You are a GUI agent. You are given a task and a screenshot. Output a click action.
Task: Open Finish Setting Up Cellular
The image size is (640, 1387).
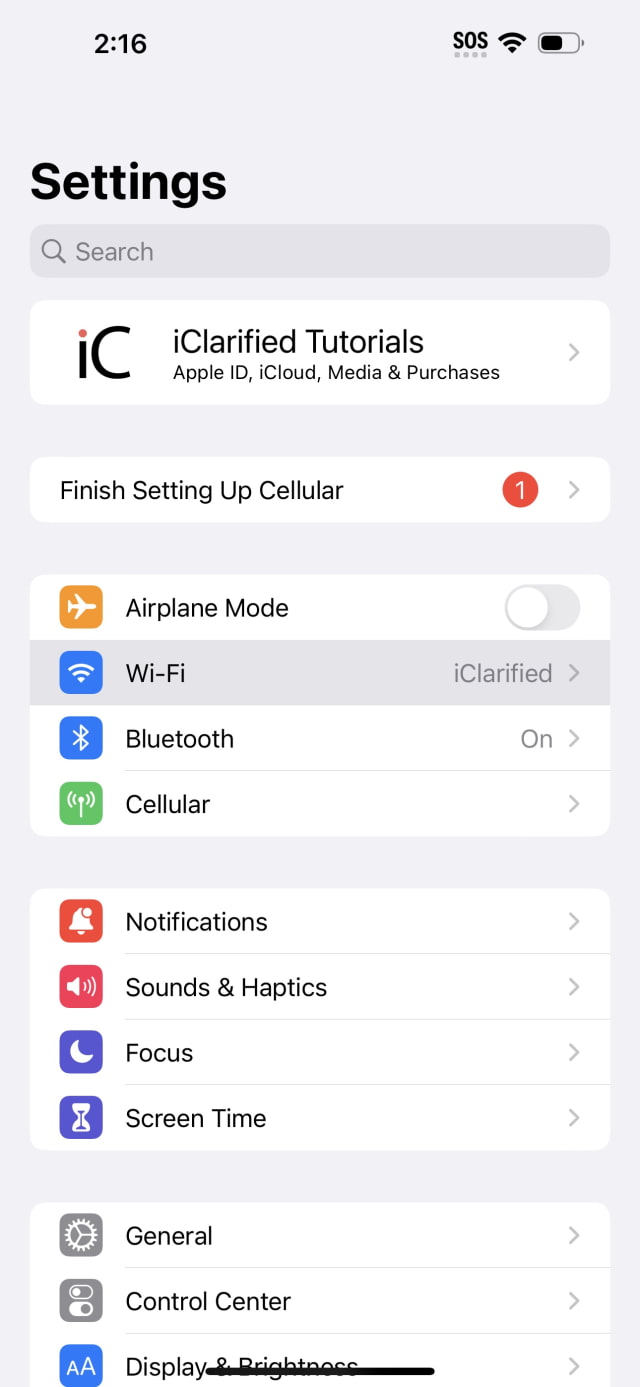[x=320, y=490]
